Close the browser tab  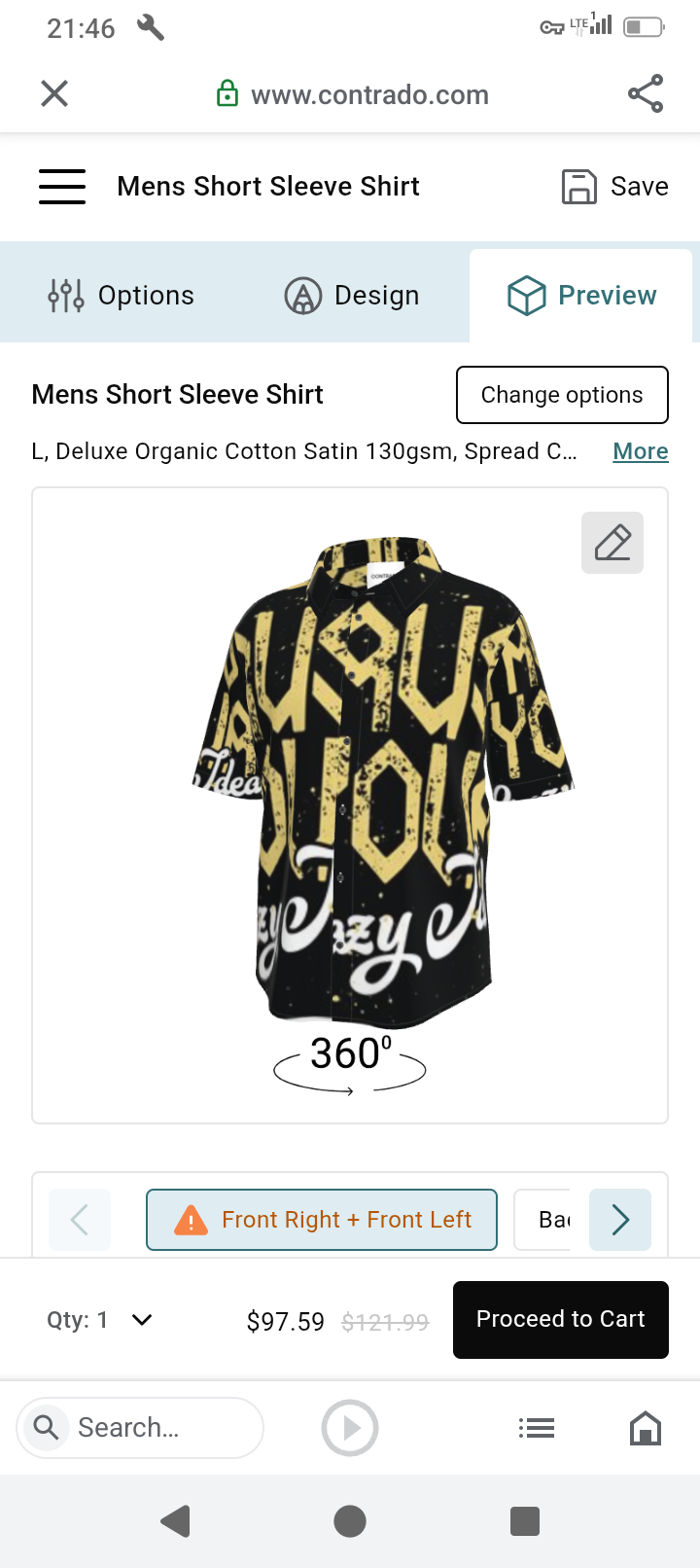54,93
